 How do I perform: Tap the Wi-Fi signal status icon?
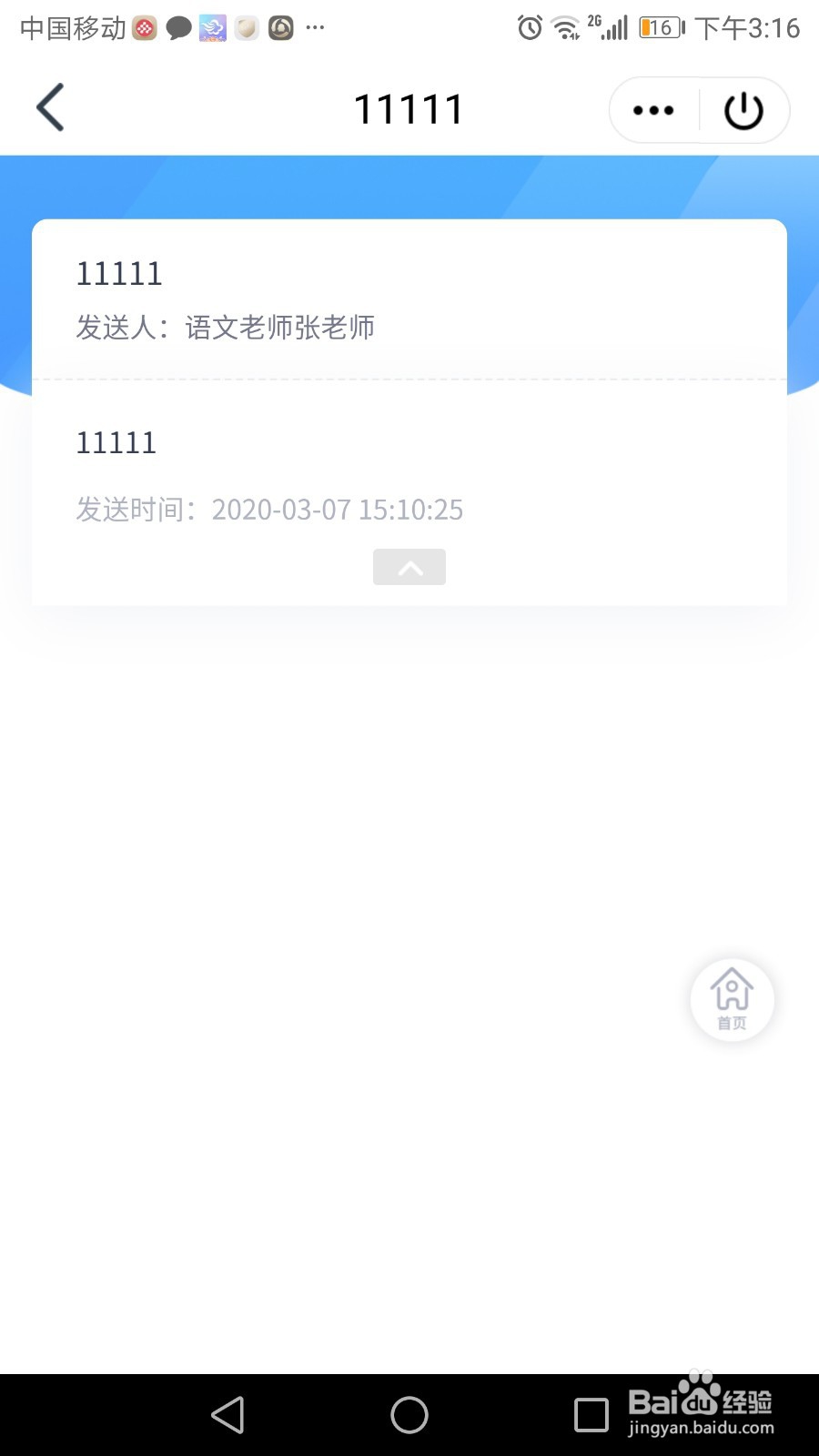pyautogui.click(x=566, y=27)
